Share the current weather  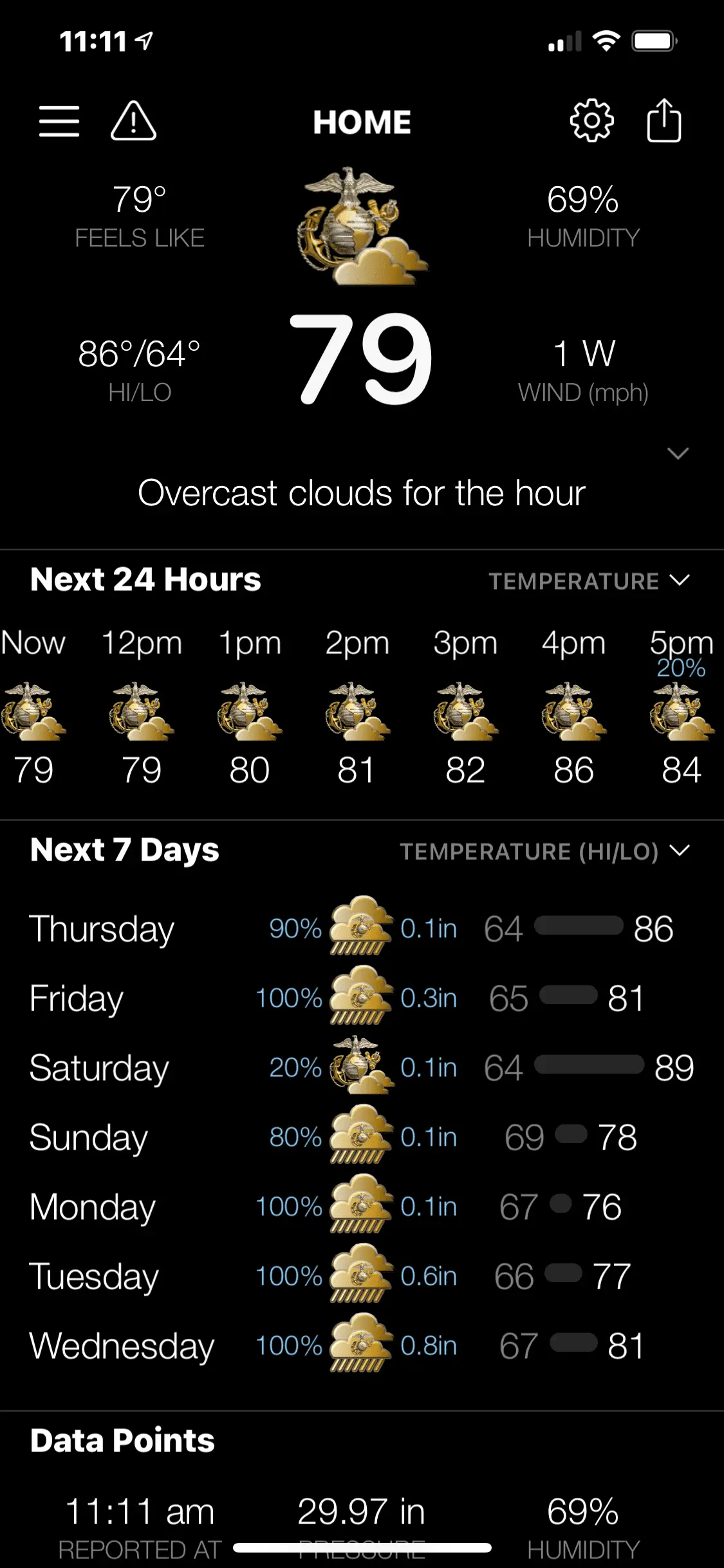coord(664,120)
